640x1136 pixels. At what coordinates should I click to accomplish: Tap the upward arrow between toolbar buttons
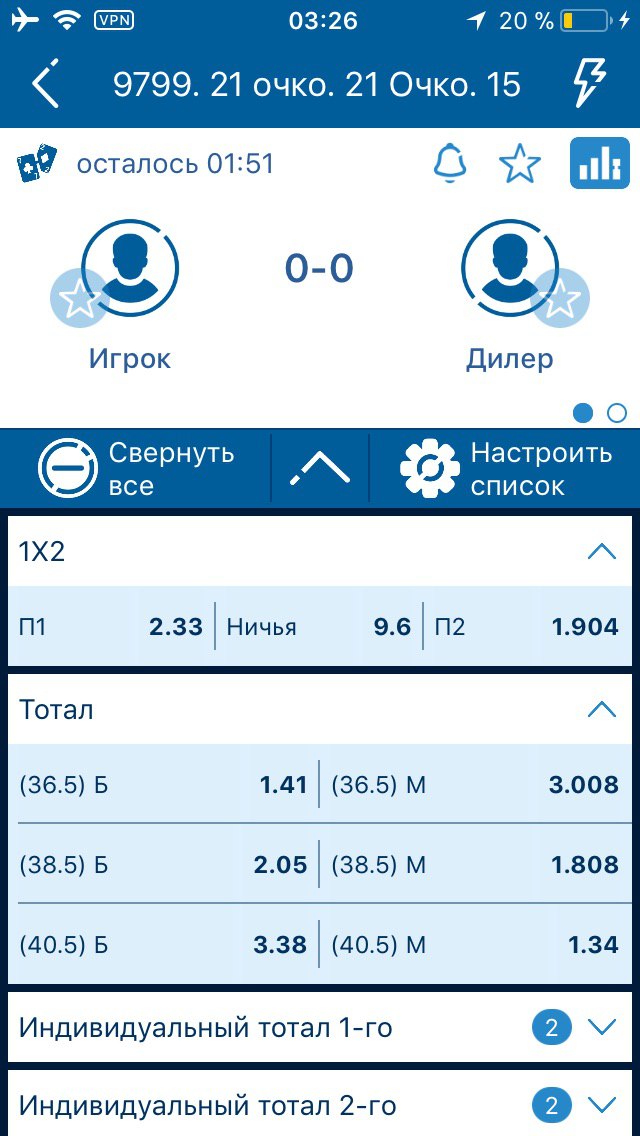point(320,469)
